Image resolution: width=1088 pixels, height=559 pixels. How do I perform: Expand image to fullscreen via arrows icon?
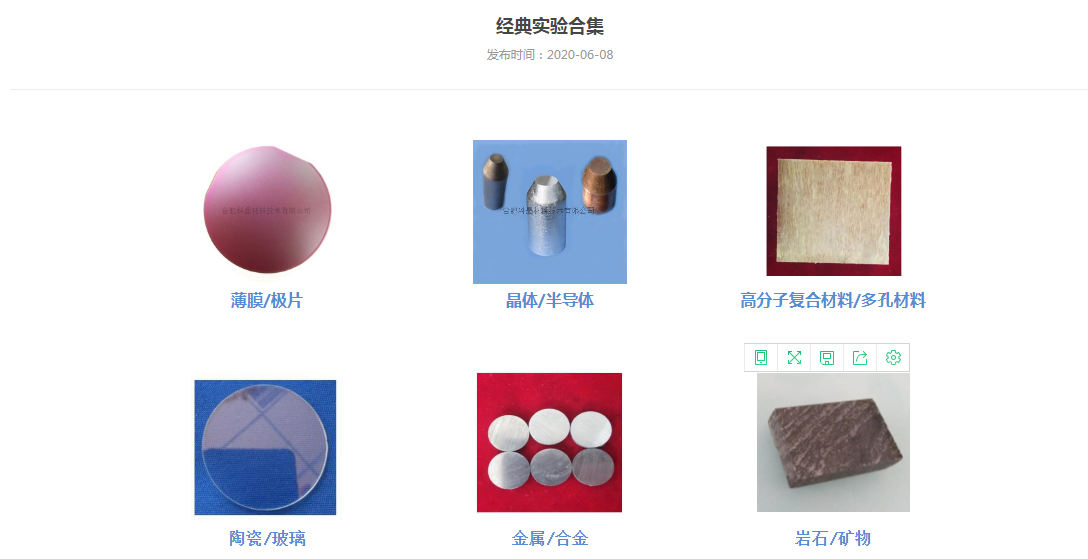tap(794, 358)
